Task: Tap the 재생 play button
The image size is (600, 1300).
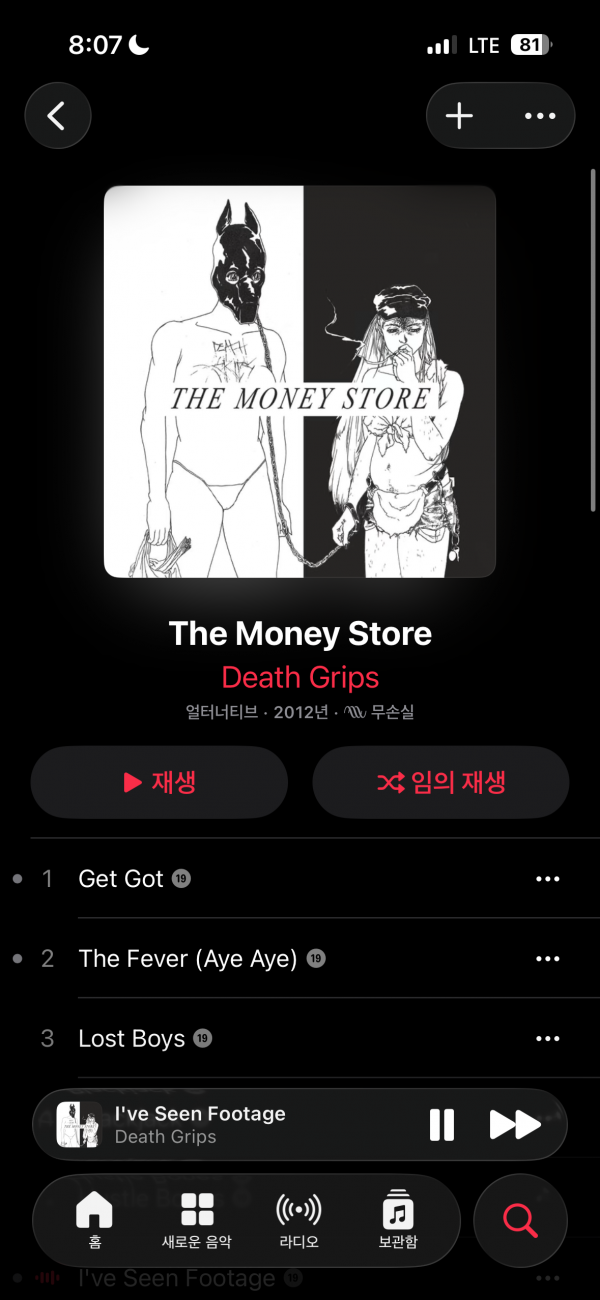Action: click(159, 782)
